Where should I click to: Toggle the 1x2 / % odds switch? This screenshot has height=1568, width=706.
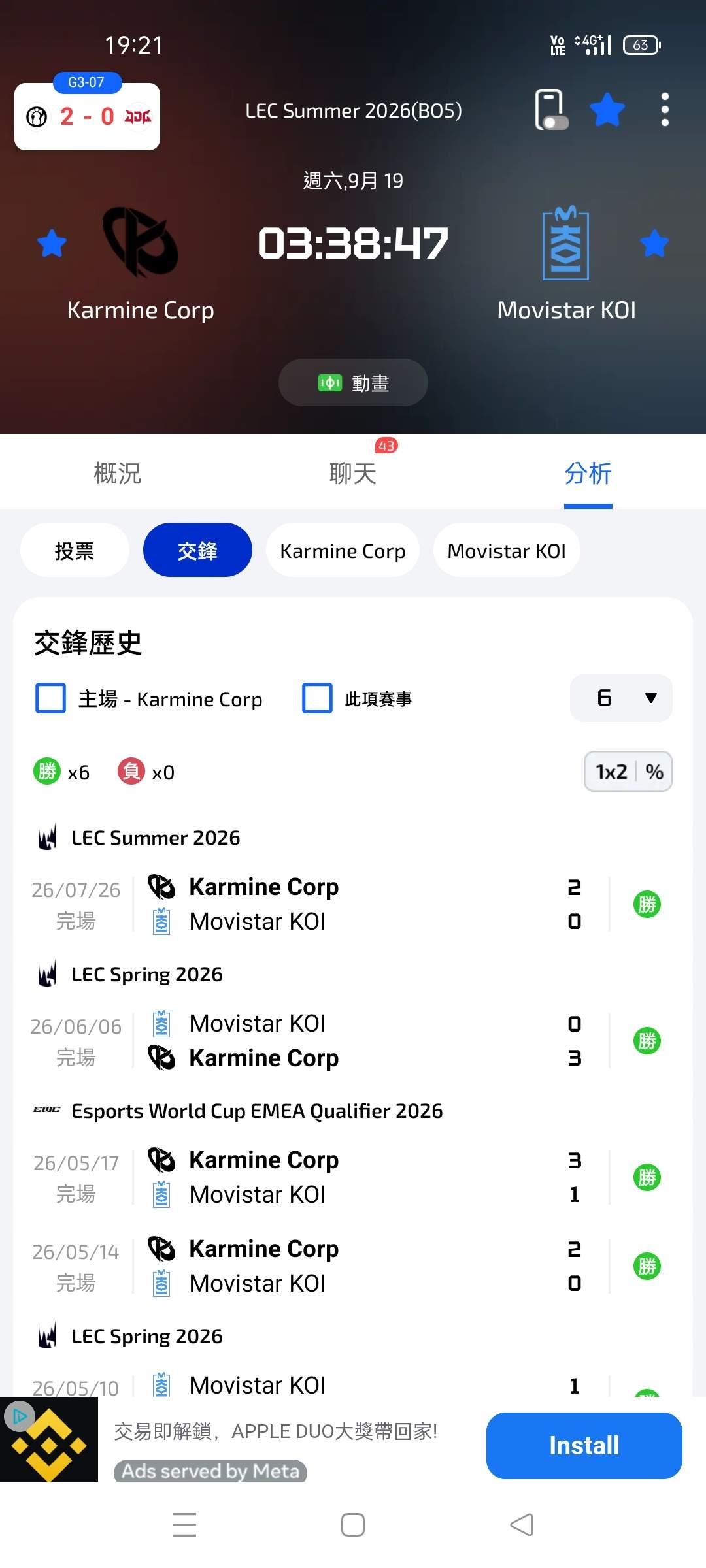[x=628, y=772]
